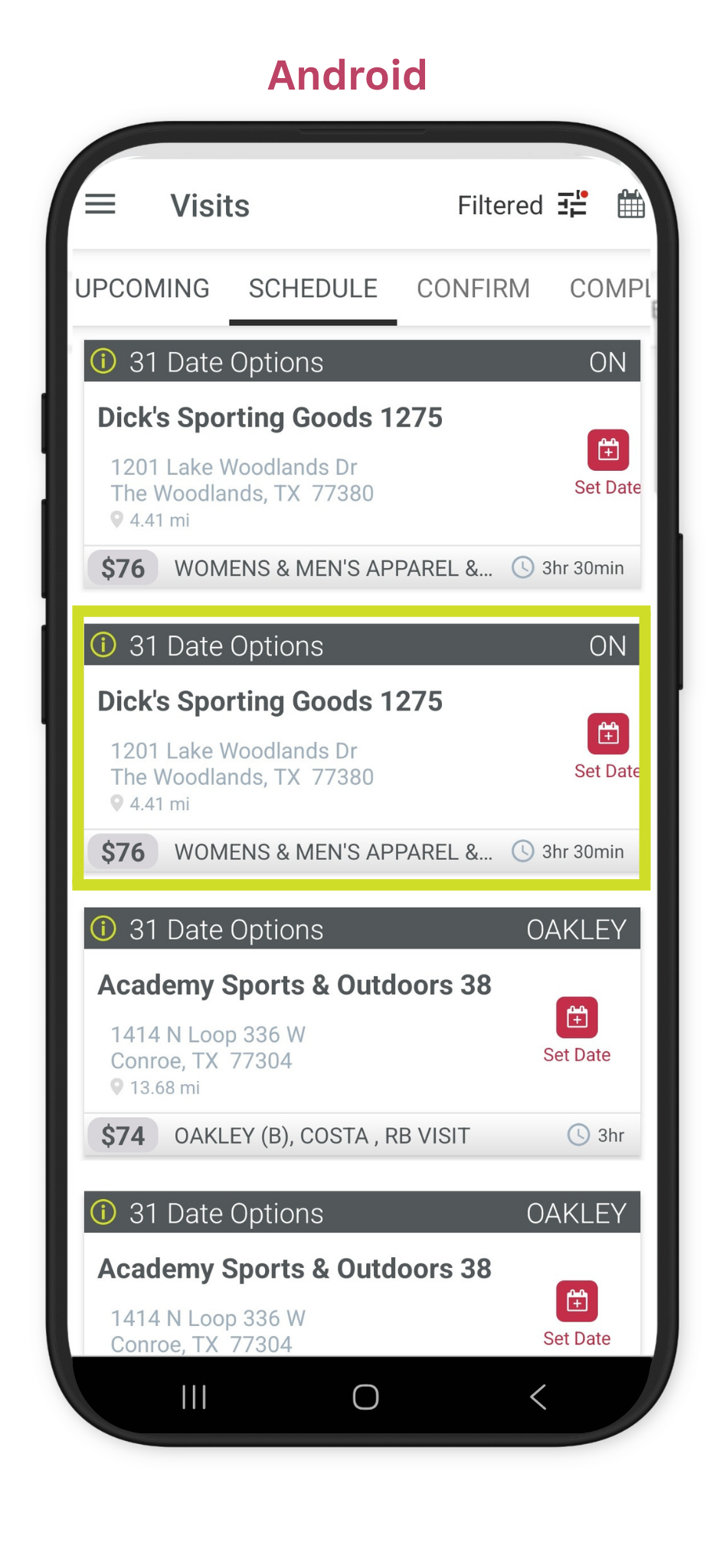
Task: Tap Set Date on the highlighted Dick's card
Action: 608,747
